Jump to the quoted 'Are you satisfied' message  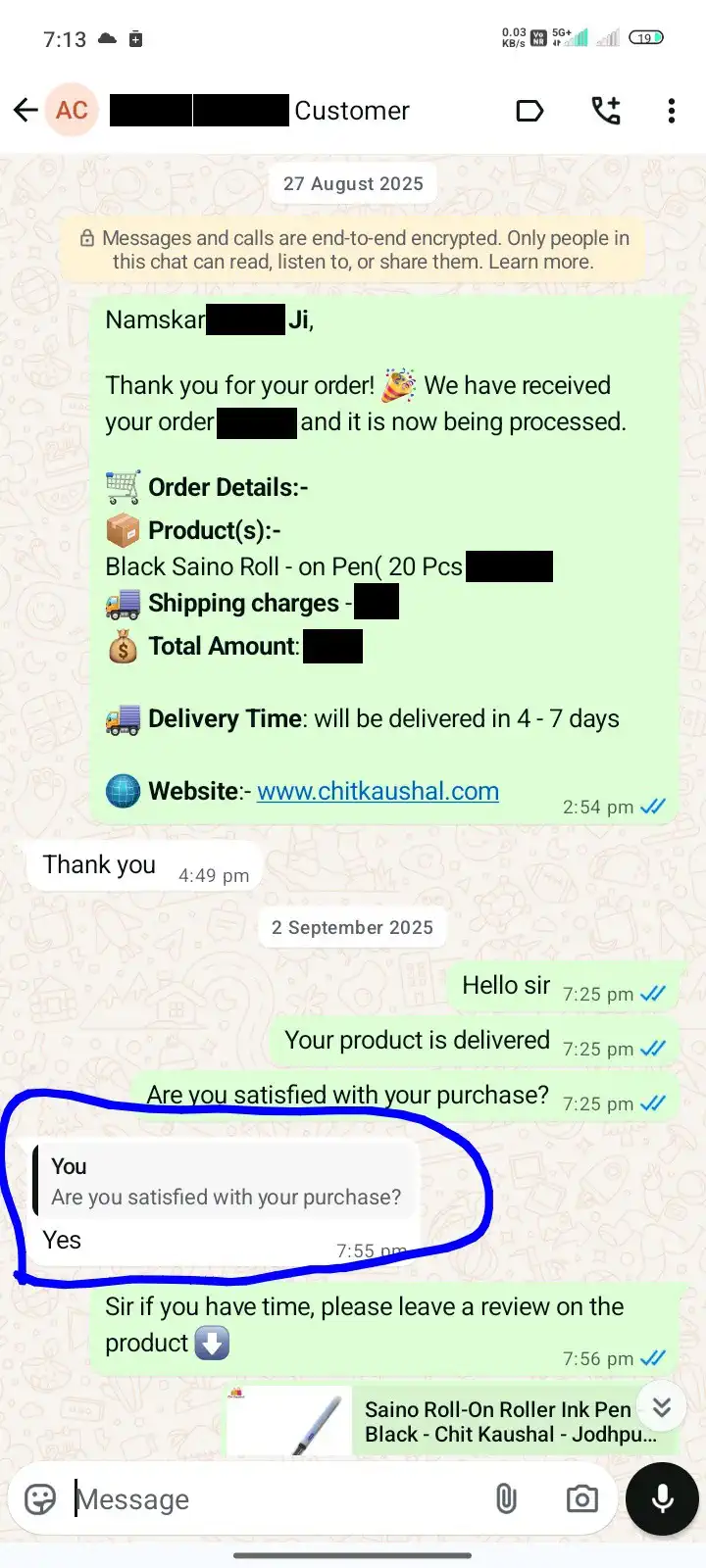[226, 1183]
